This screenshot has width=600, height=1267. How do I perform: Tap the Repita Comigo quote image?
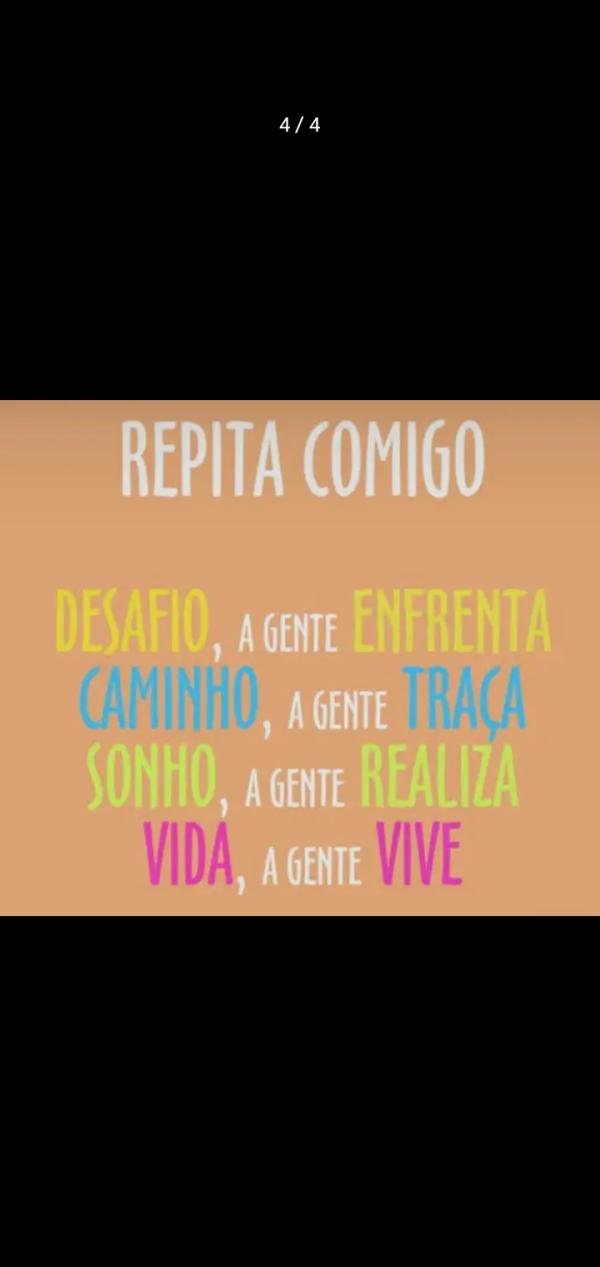300,657
